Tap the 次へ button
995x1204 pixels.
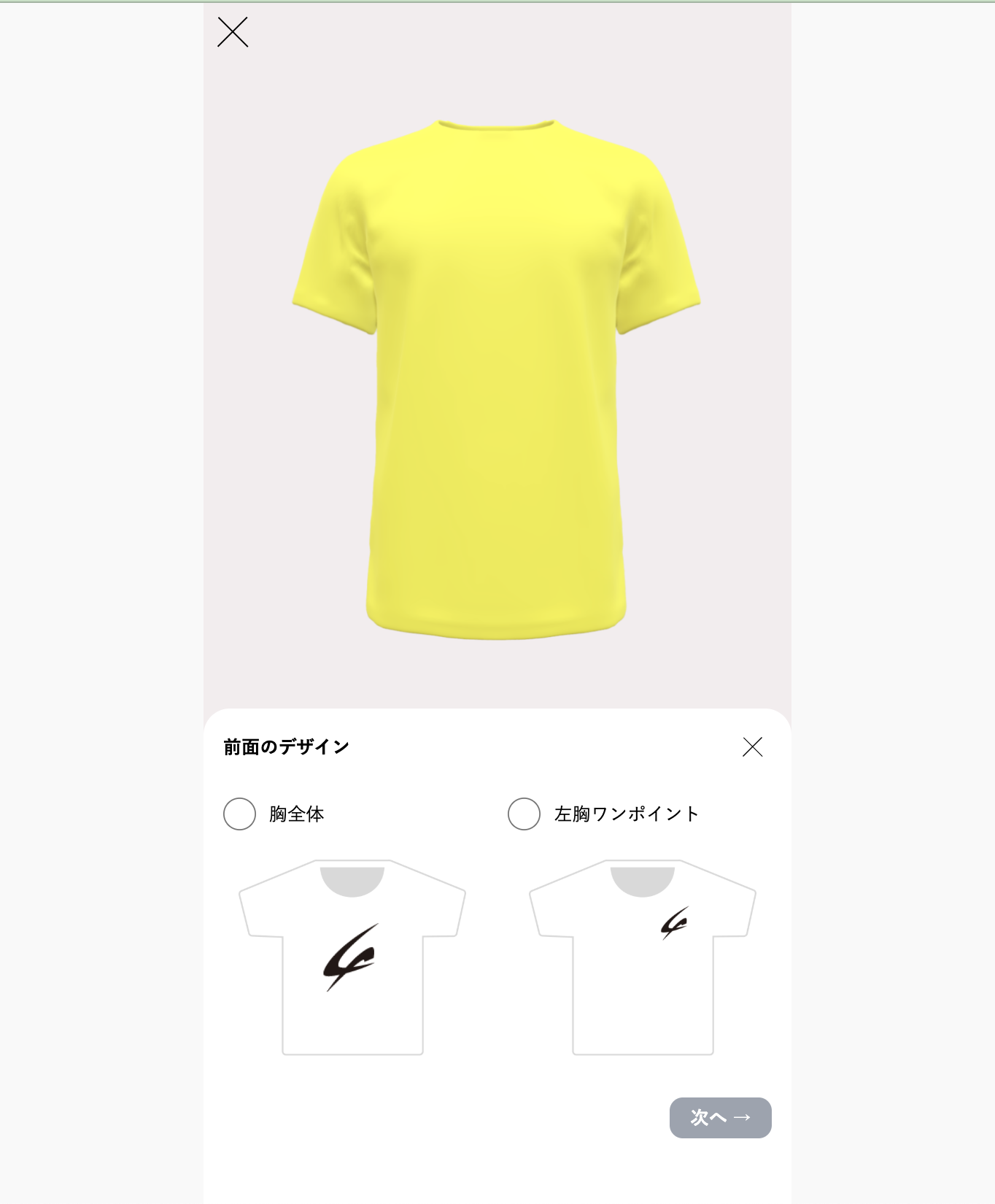[x=720, y=1117]
